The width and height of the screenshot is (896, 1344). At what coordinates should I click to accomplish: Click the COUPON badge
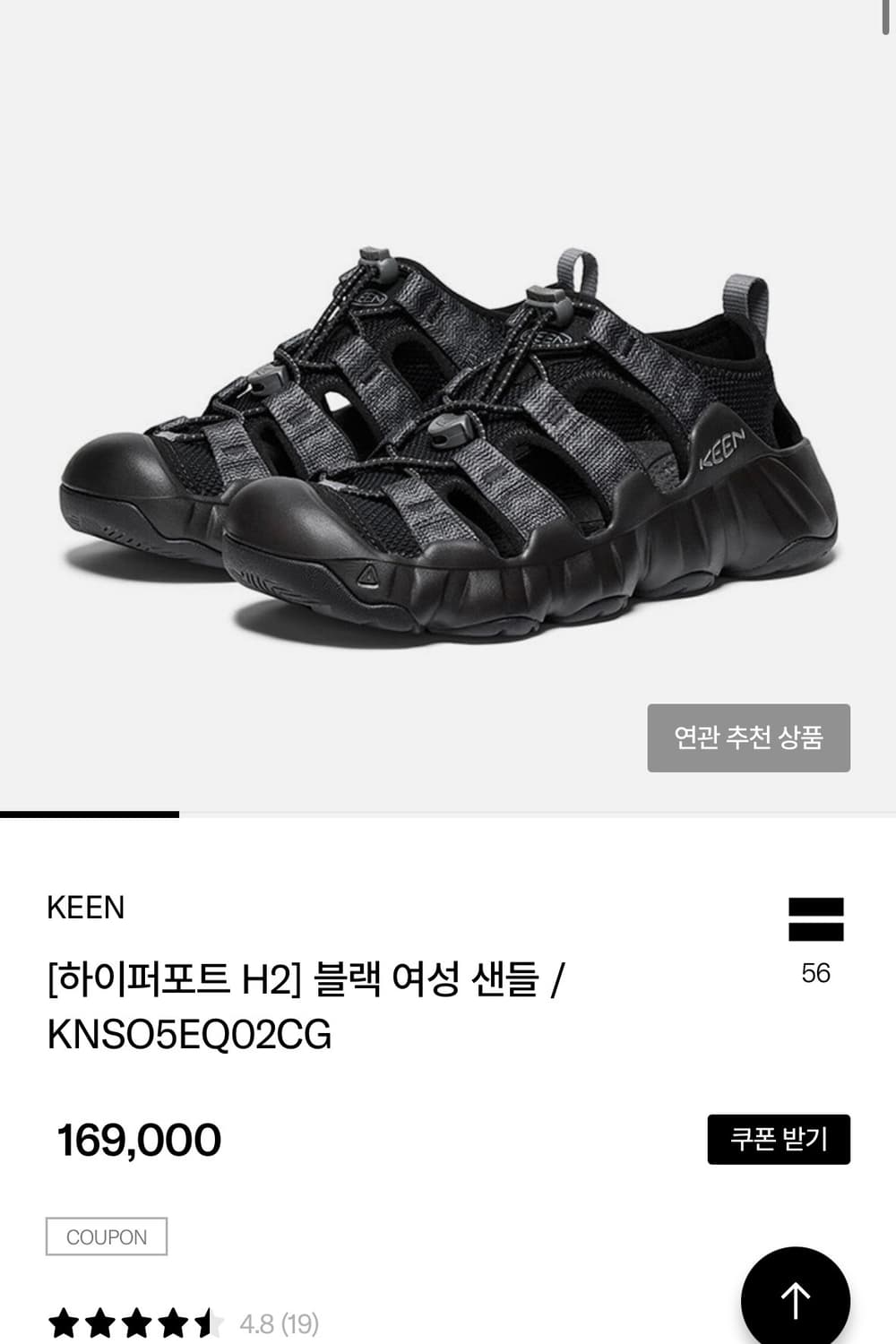107,1236
